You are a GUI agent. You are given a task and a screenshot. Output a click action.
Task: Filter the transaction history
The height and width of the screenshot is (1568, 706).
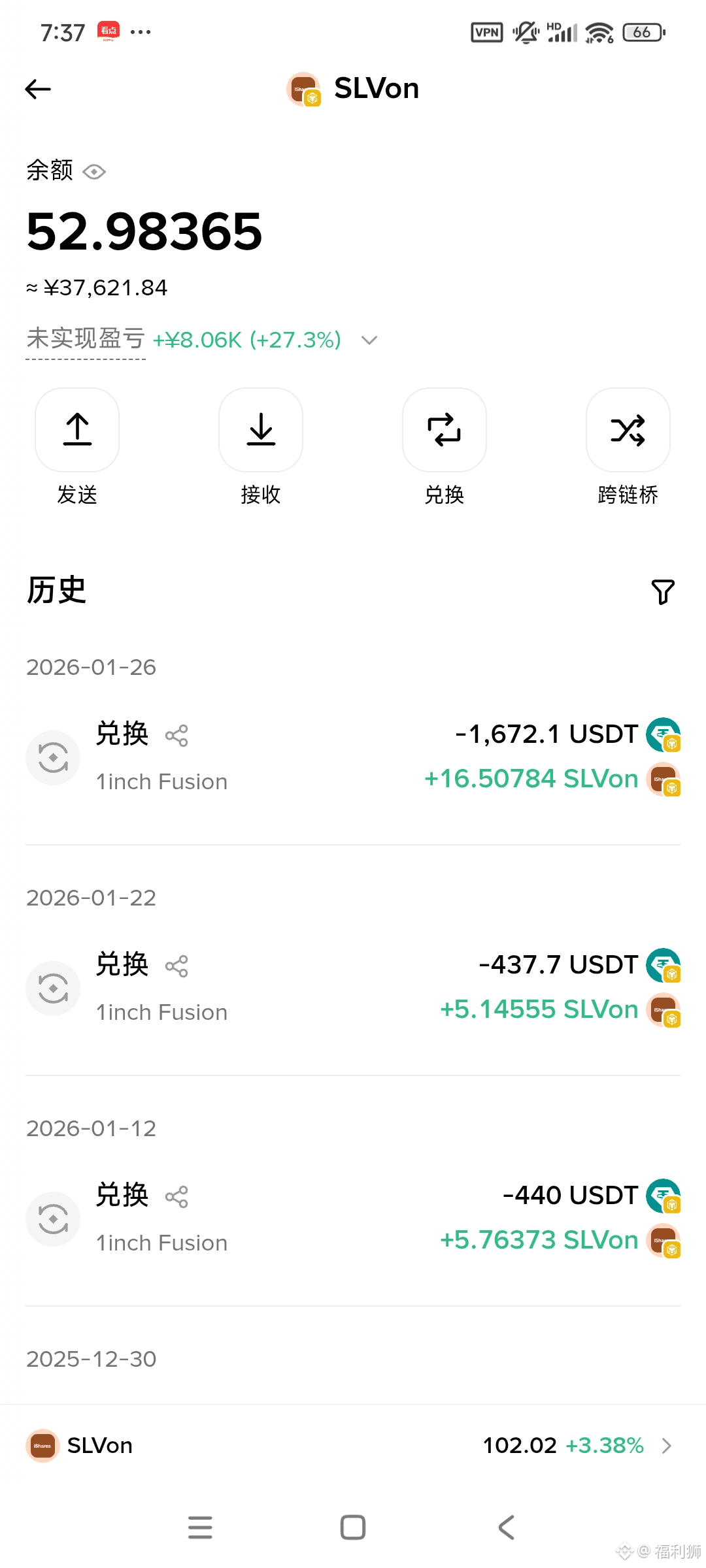[x=663, y=592]
